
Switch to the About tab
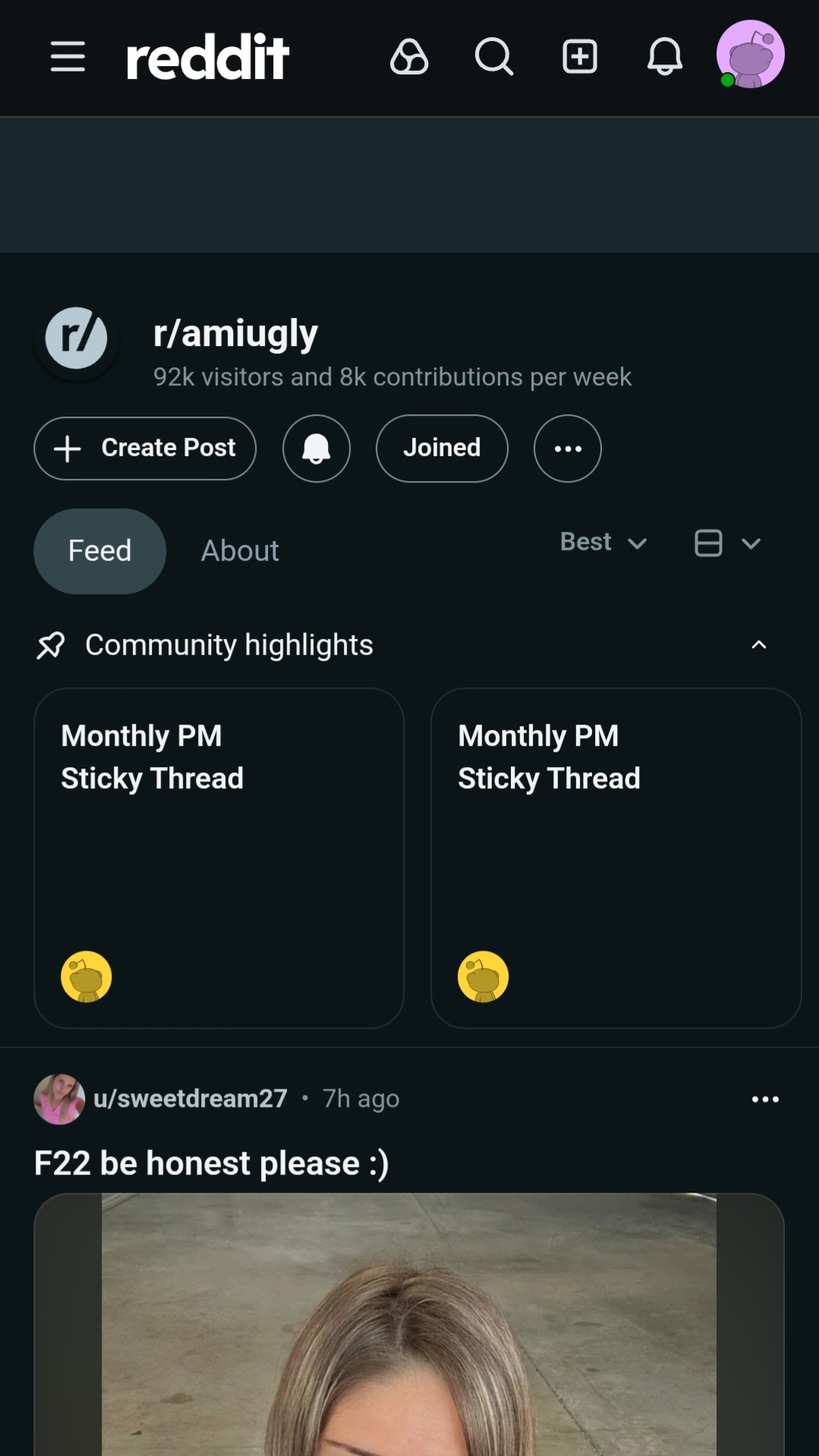[240, 551]
